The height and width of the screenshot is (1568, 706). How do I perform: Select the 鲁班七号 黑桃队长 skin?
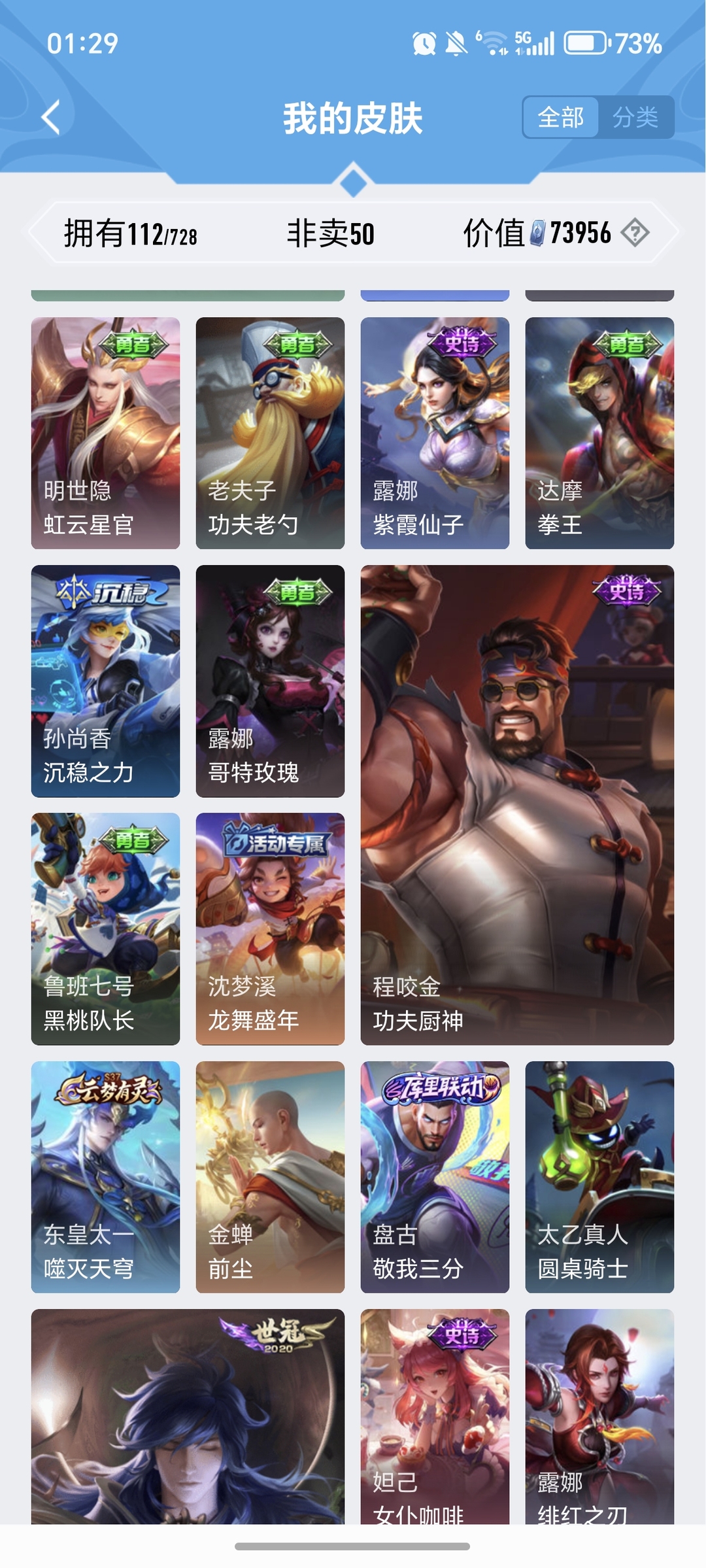(105, 929)
